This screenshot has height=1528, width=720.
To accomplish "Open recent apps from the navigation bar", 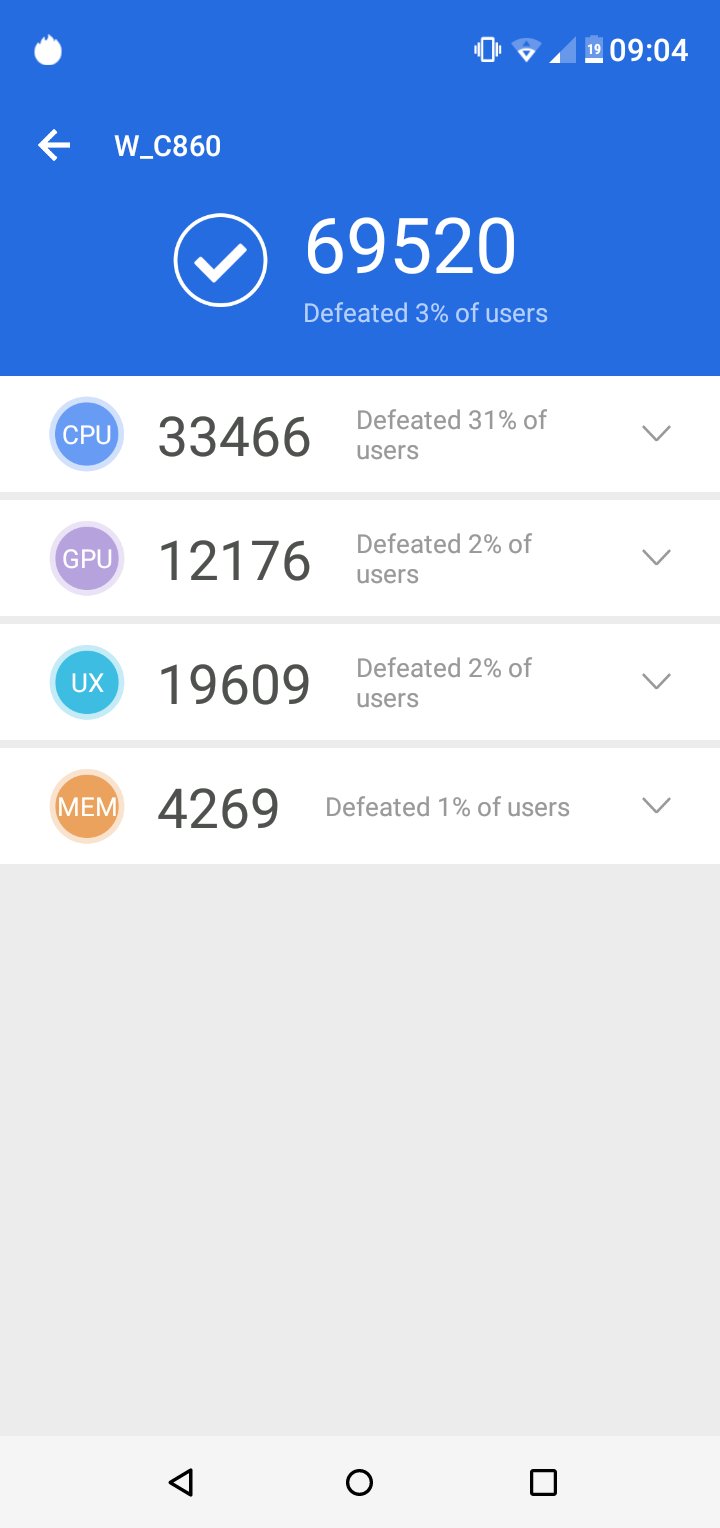I will pyautogui.click(x=543, y=1482).
